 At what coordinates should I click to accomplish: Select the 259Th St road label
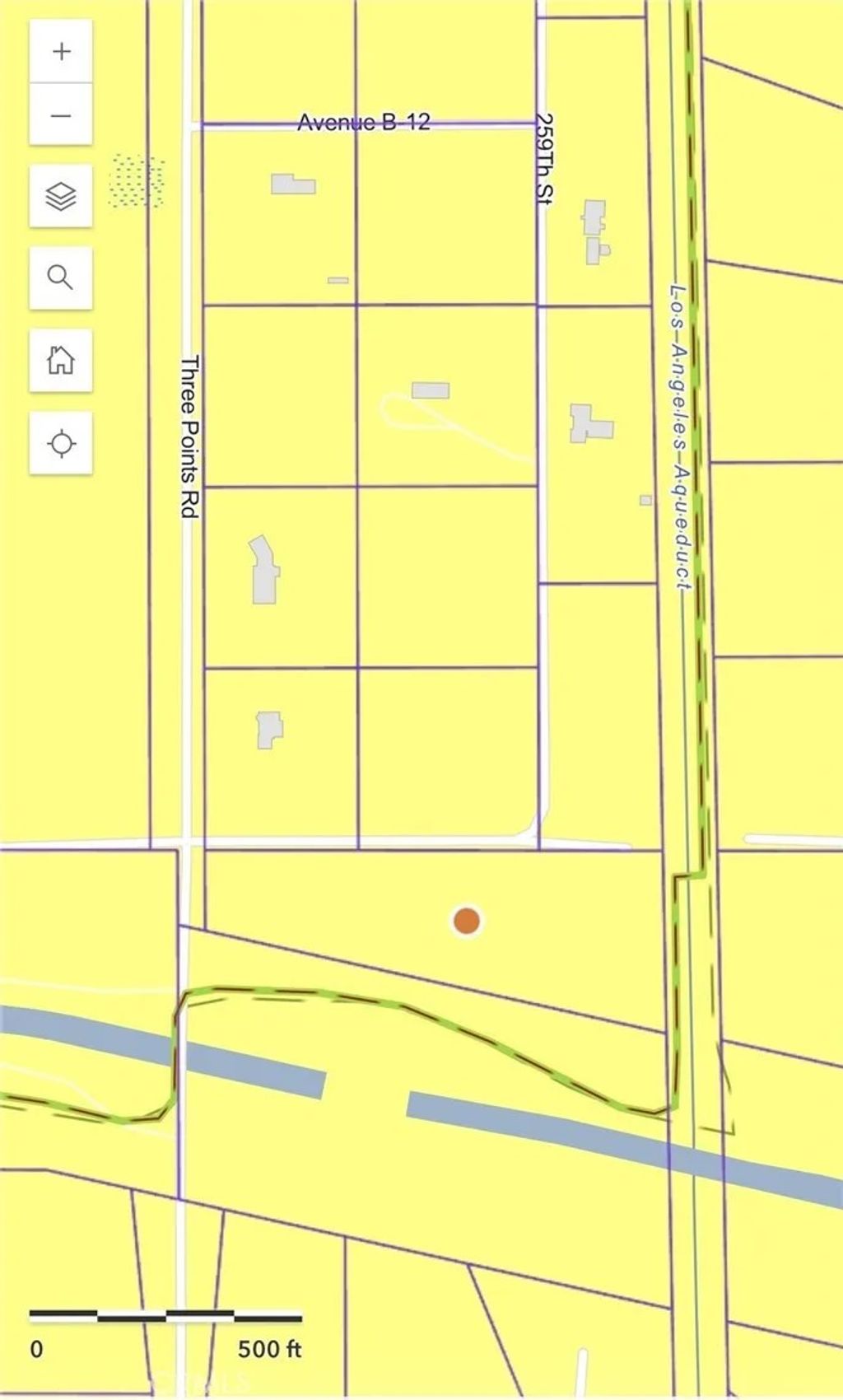[545, 161]
